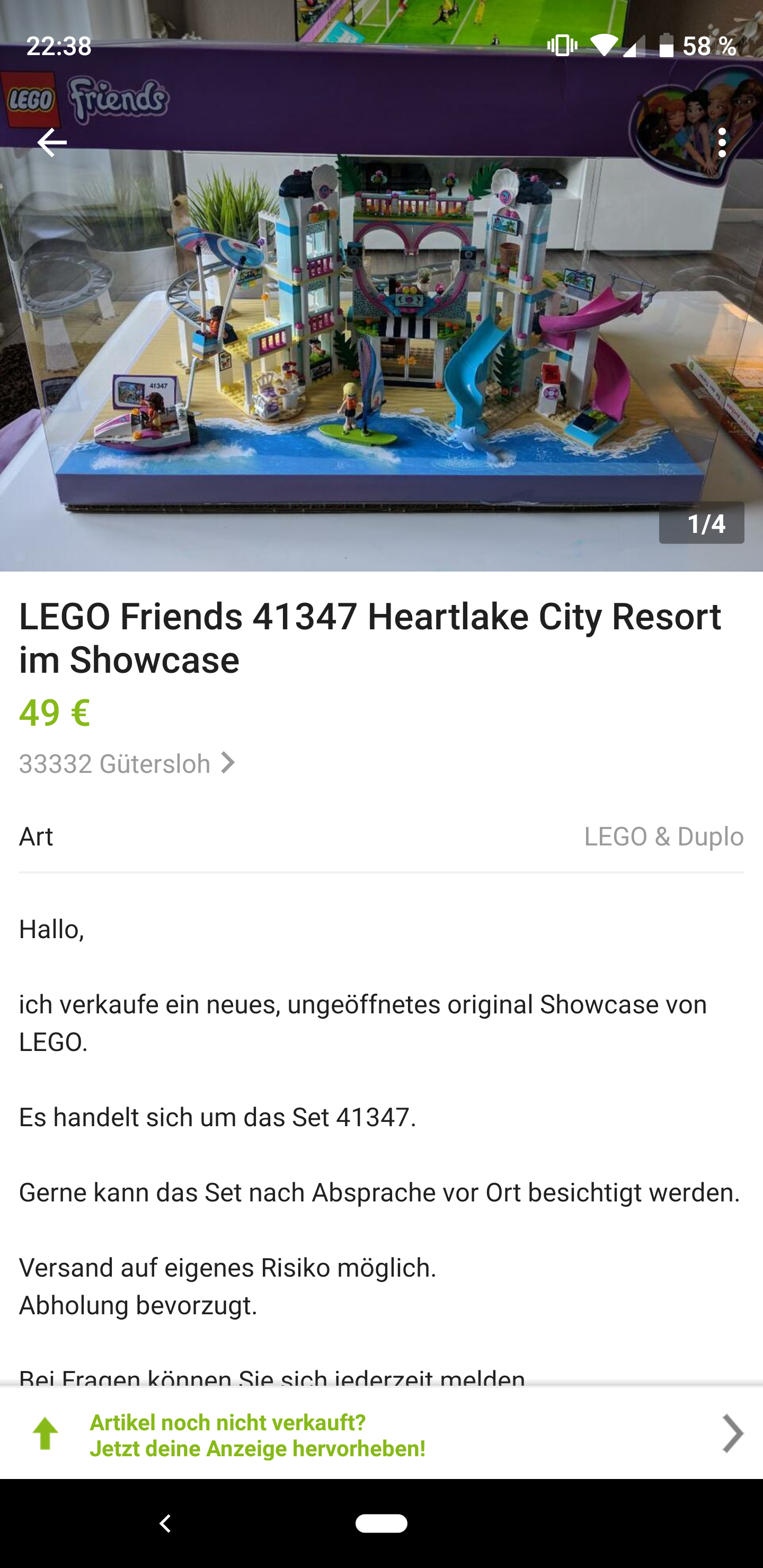The height and width of the screenshot is (1568, 763).
Task: Open location 33332 Gütersloh
Action: pyautogui.click(x=127, y=763)
